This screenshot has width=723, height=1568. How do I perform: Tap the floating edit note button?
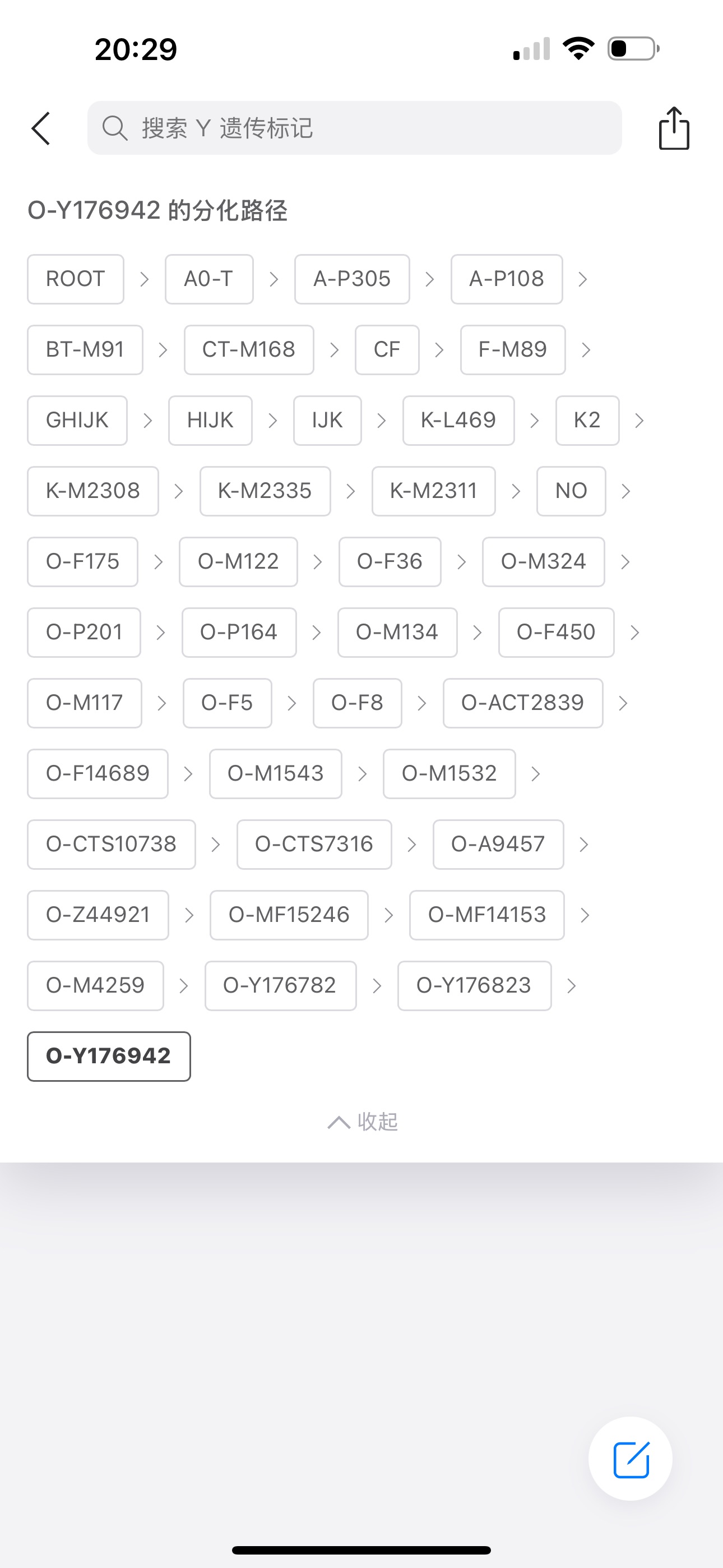(631, 1459)
